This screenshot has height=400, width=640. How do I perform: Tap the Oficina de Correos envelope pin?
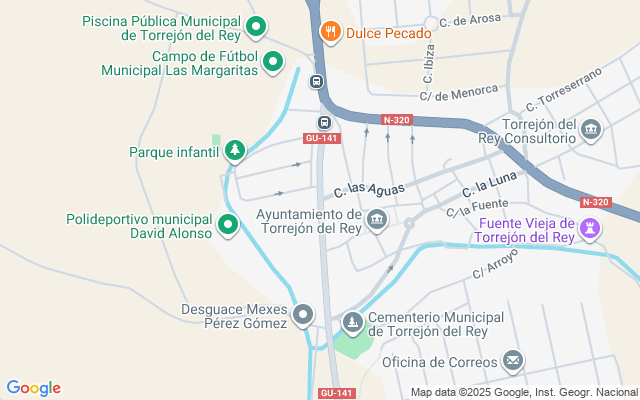click(513, 361)
